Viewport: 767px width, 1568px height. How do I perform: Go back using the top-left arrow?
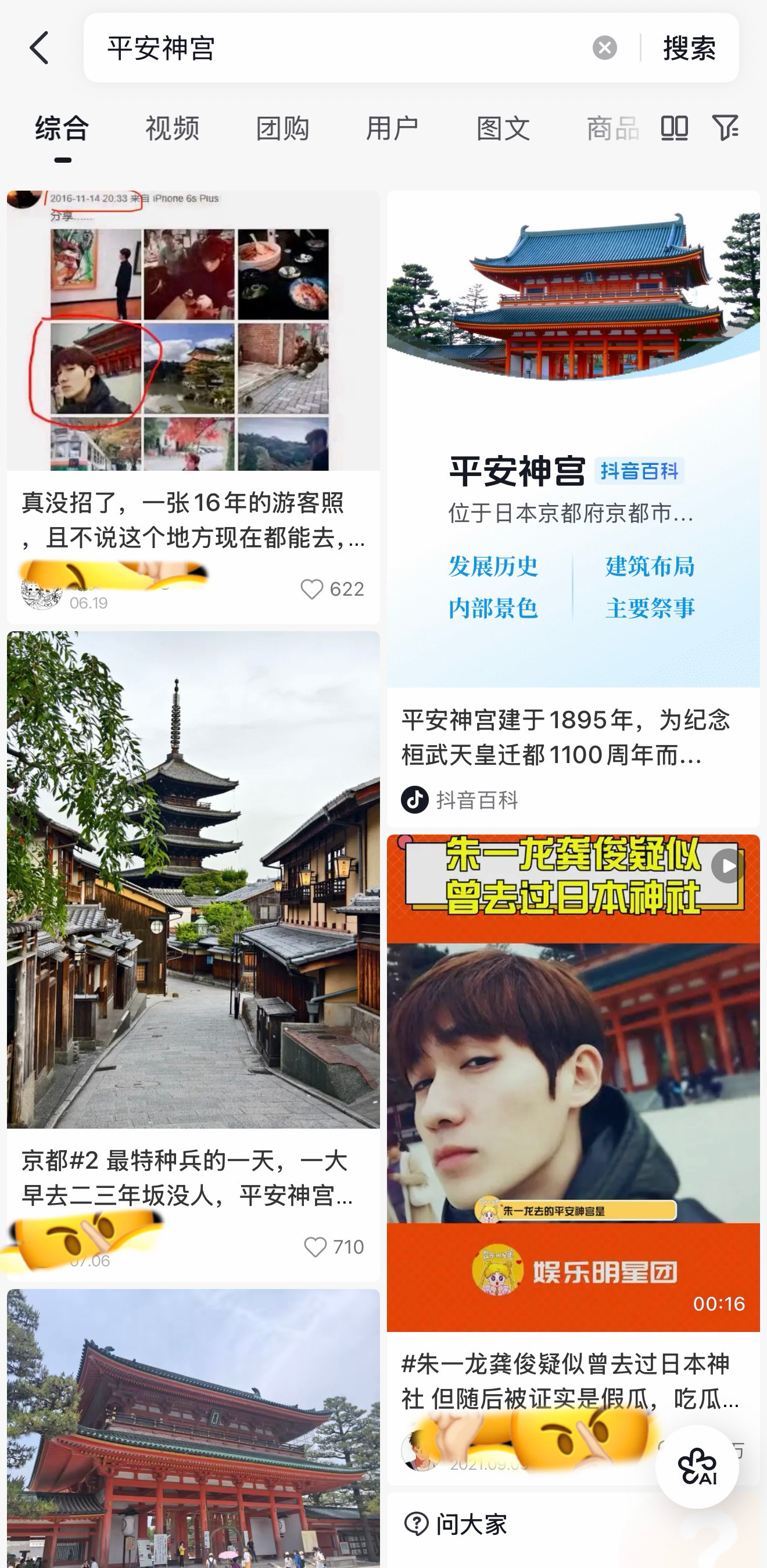point(40,48)
